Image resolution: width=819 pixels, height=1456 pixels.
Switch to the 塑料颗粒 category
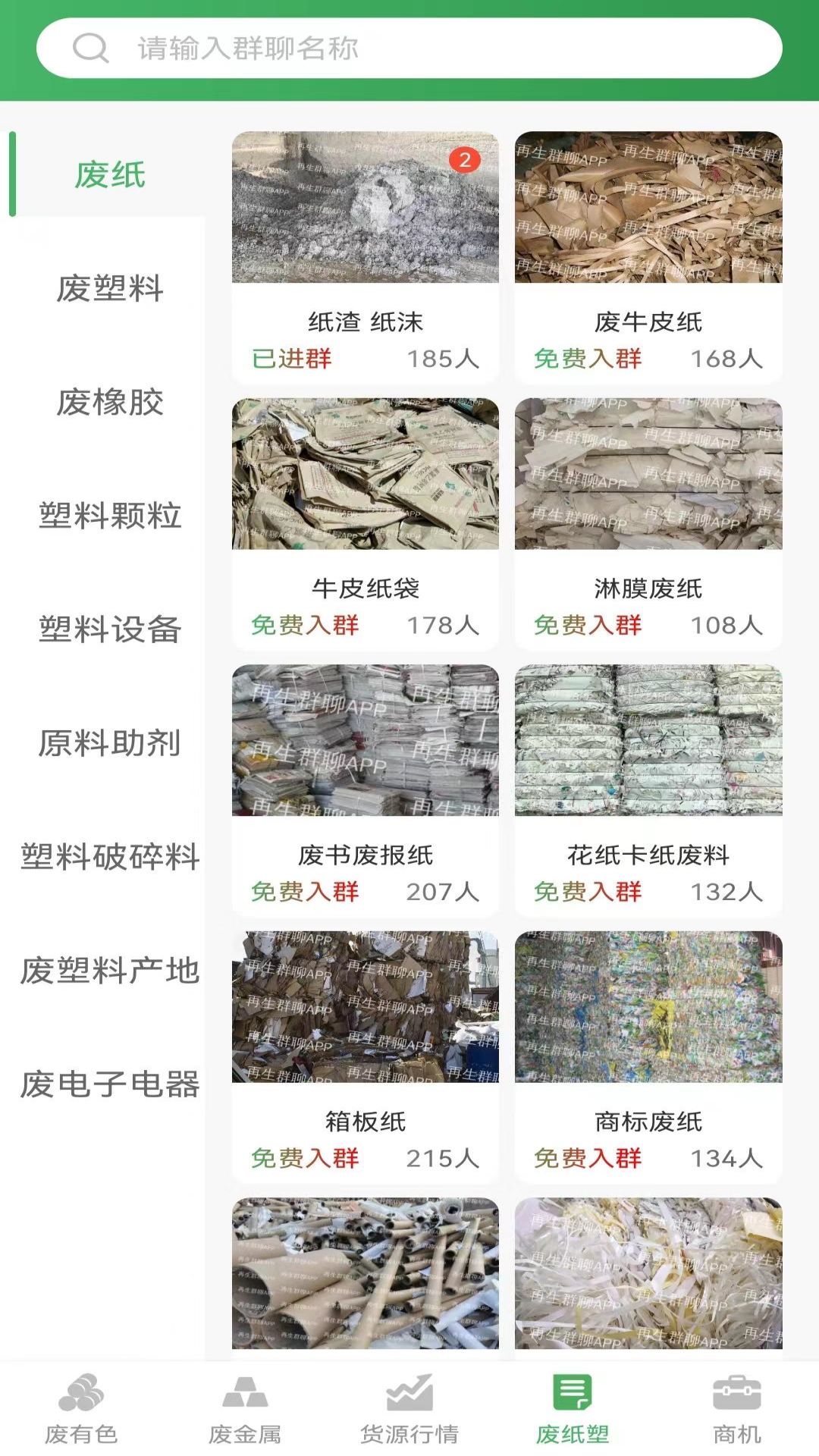(x=110, y=516)
